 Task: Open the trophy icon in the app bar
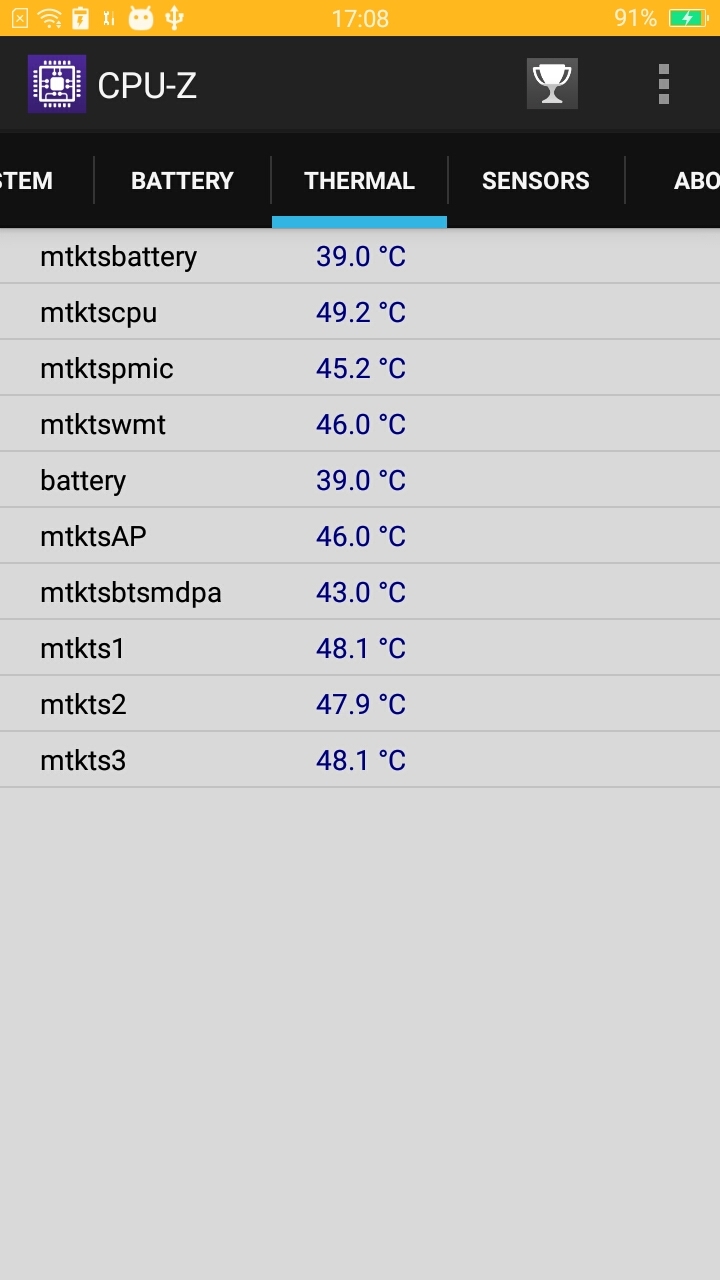552,84
